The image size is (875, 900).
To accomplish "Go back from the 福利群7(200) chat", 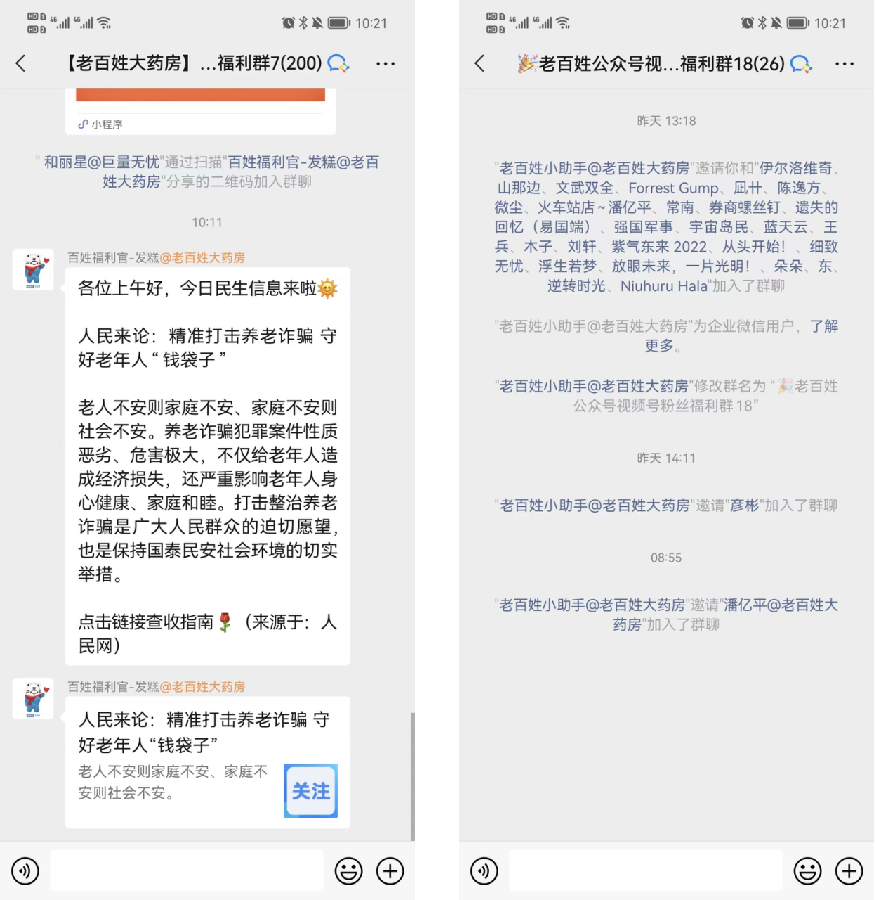I will coord(21,64).
